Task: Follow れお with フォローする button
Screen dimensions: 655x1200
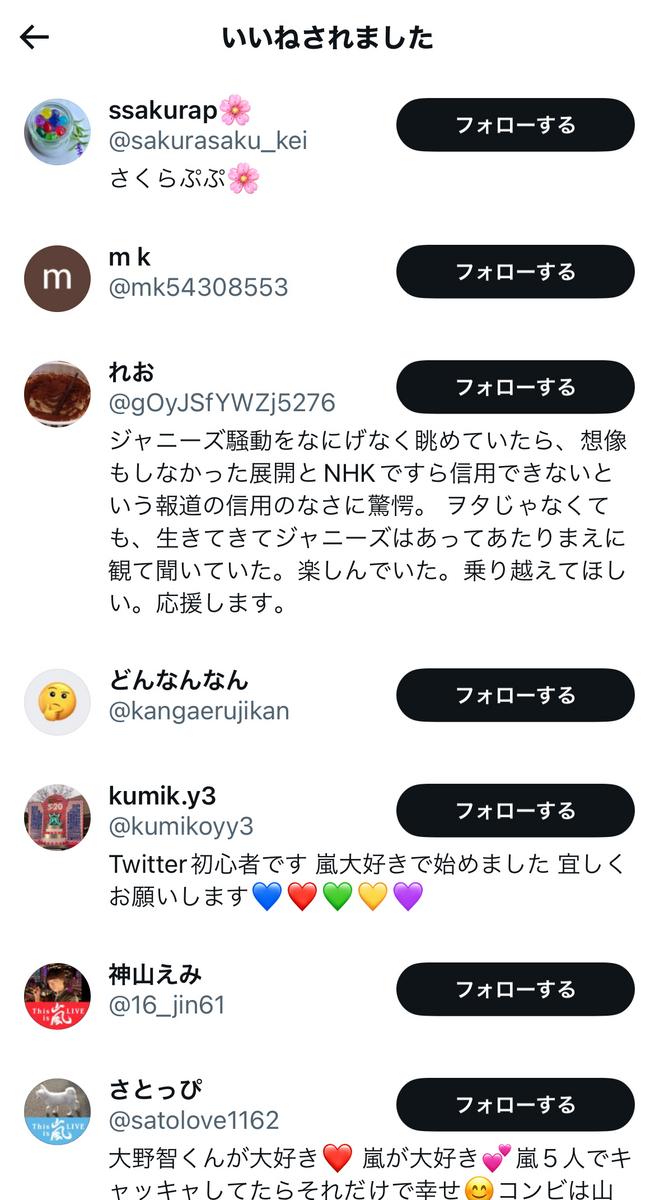Action: click(x=515, y=387)
